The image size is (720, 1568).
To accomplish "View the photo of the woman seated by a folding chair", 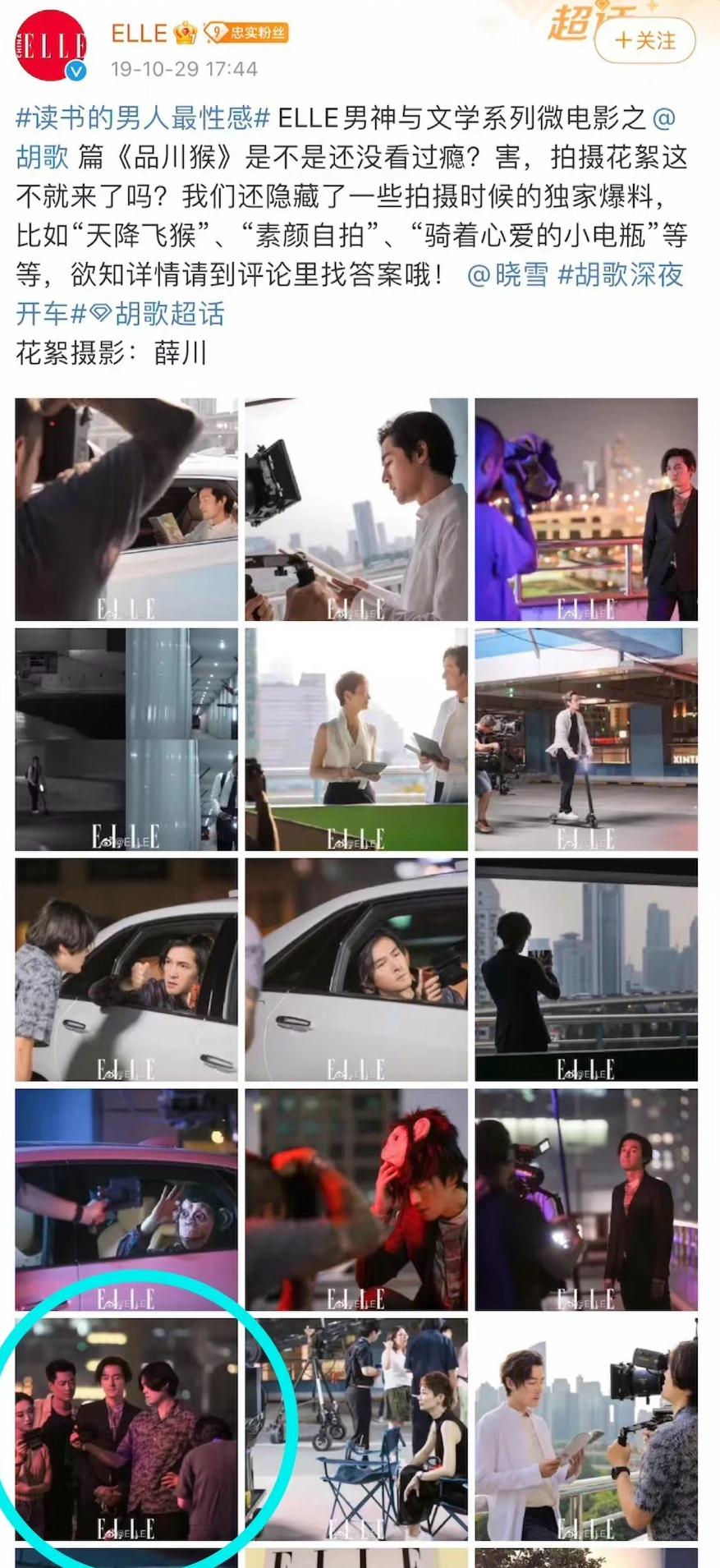I will pyautogui.click(x=356, y=1429).
